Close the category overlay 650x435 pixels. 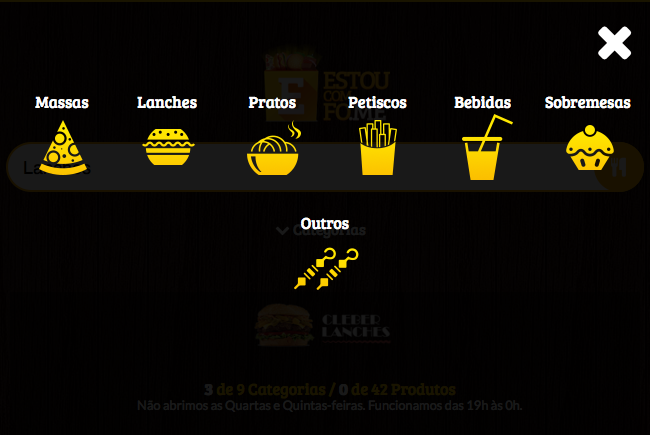click(614, 42)
